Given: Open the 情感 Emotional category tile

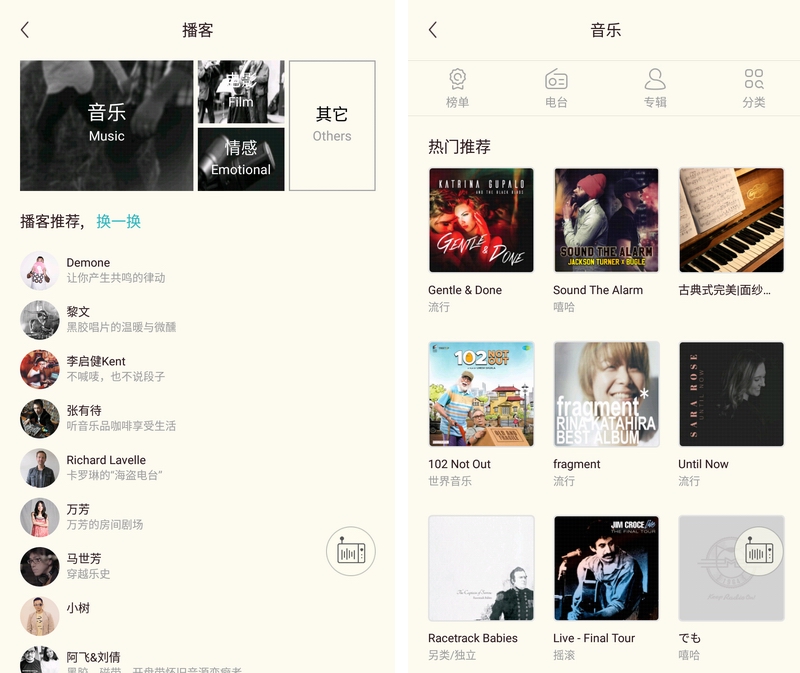Looking at the screenshot, I should [x=241, y=159].
